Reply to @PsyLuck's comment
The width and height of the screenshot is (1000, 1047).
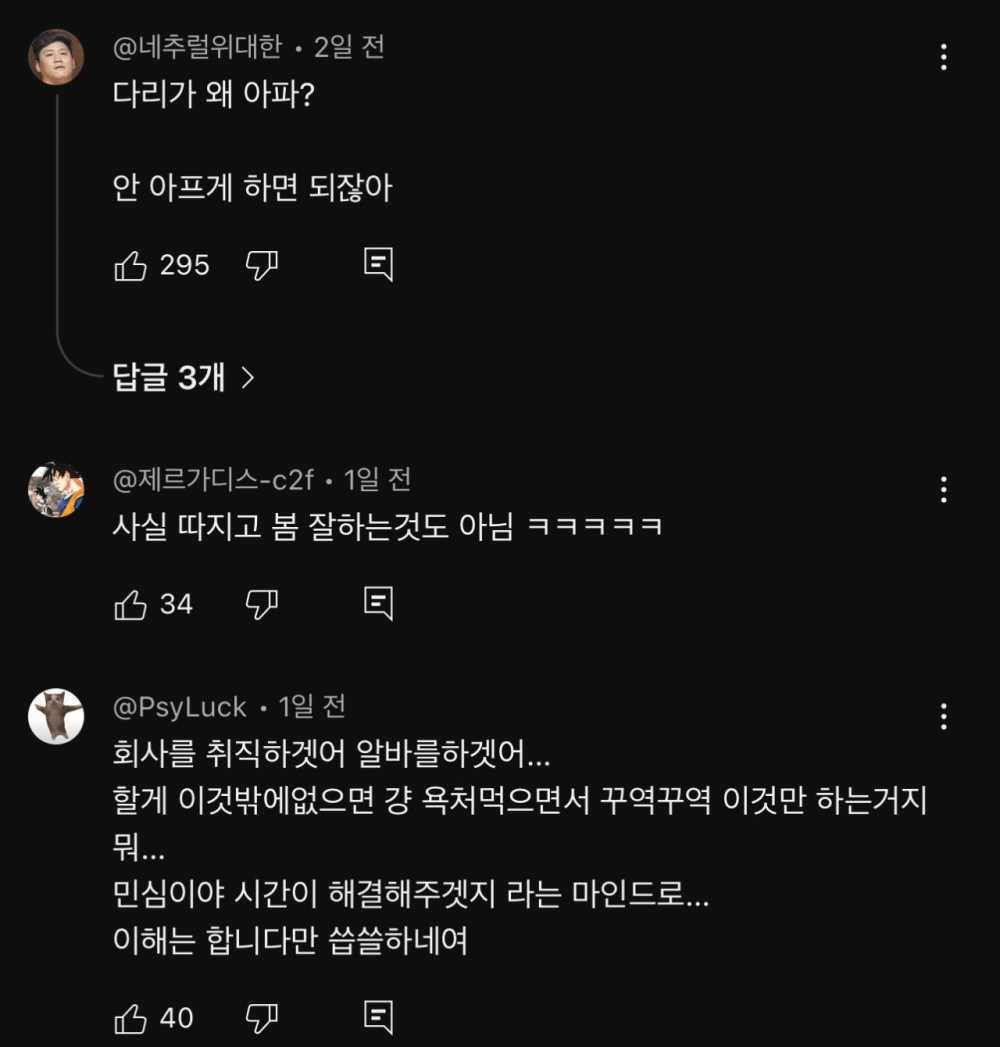[377, 1018]
